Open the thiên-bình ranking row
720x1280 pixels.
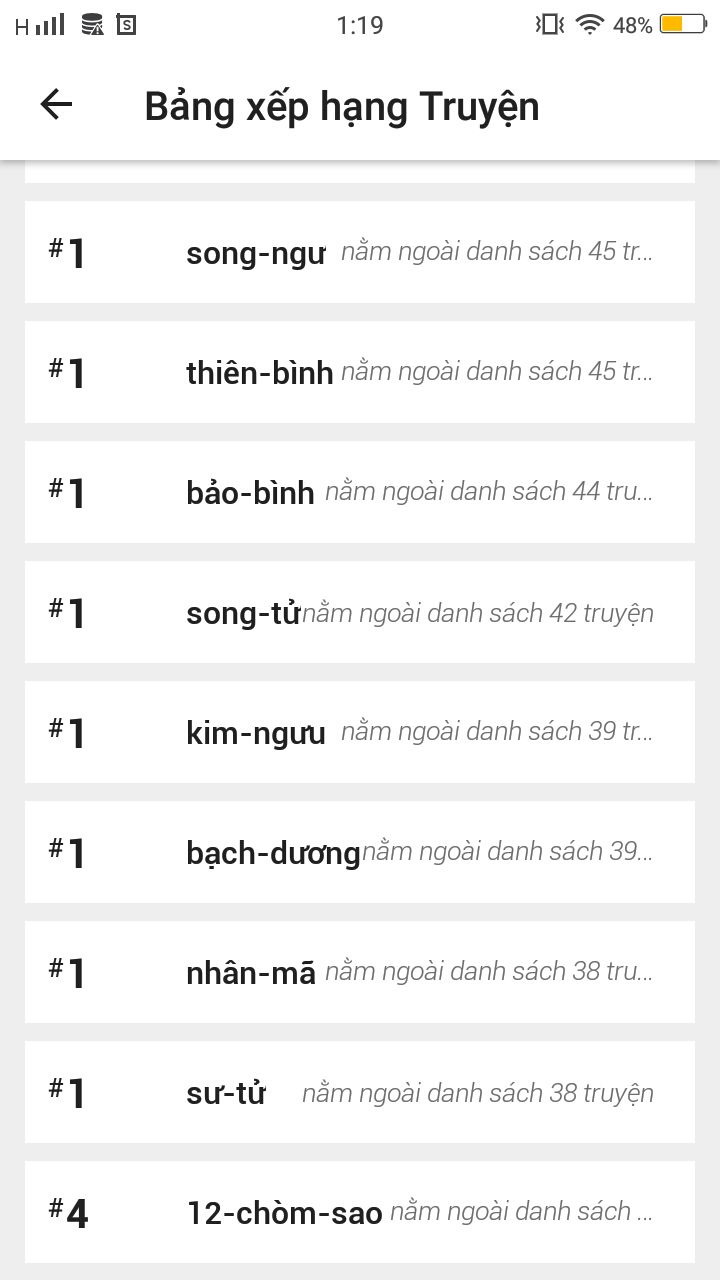click(x=359, y=372)
